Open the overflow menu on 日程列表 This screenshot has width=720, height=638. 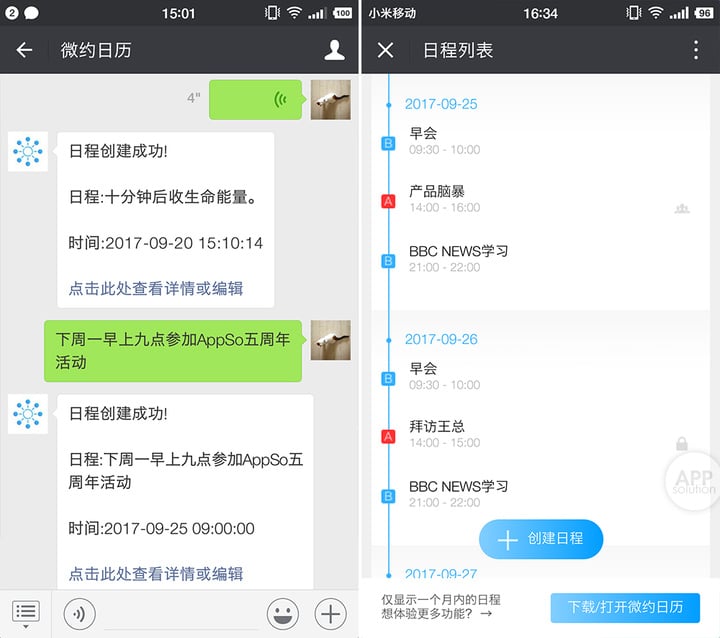tap(696, 50)
